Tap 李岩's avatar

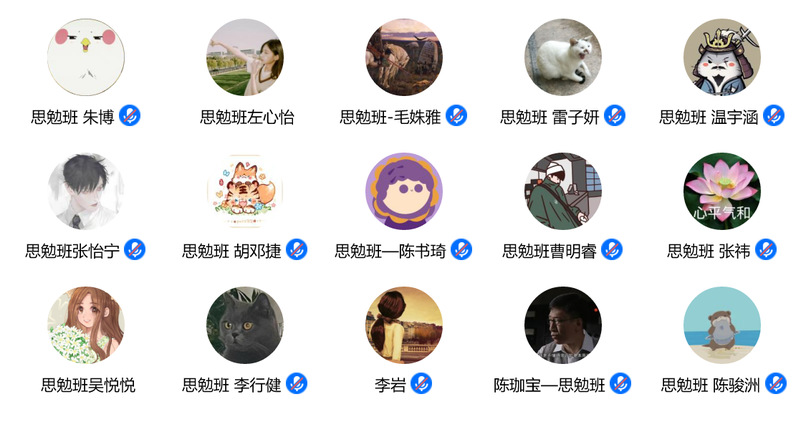coord(404,326)
